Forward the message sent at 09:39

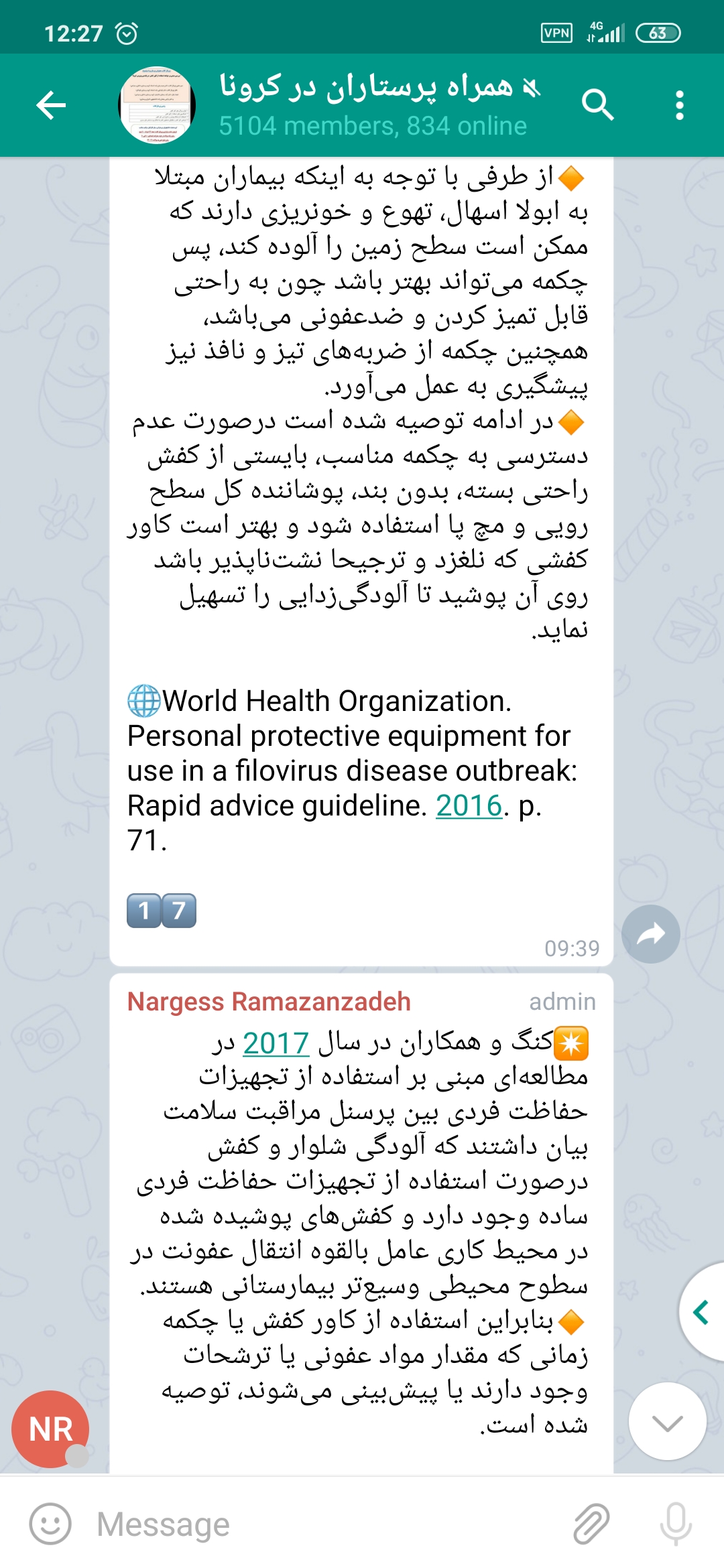tap(650, 934)
